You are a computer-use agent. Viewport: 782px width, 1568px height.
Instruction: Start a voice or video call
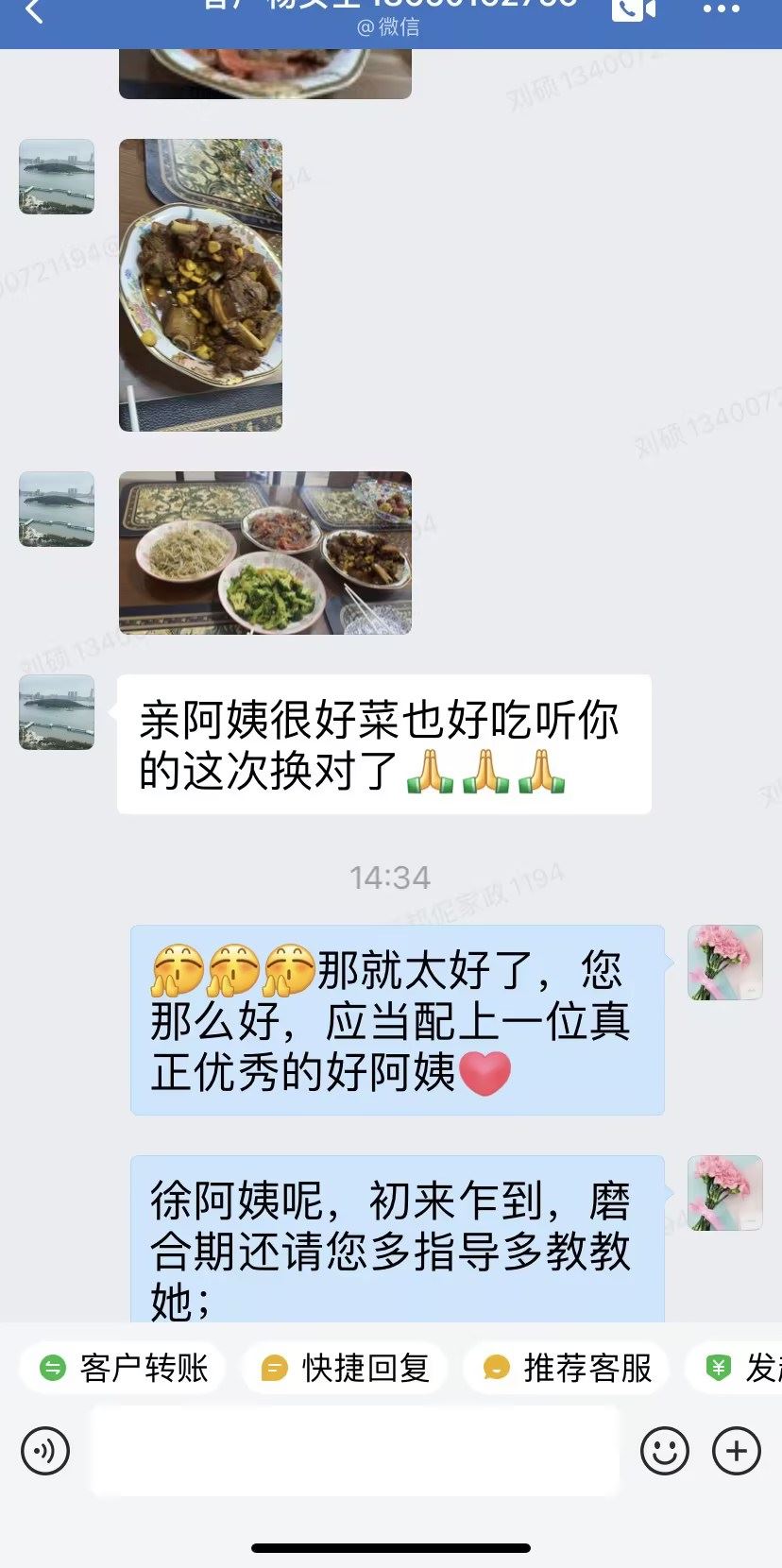pos(634,9)
